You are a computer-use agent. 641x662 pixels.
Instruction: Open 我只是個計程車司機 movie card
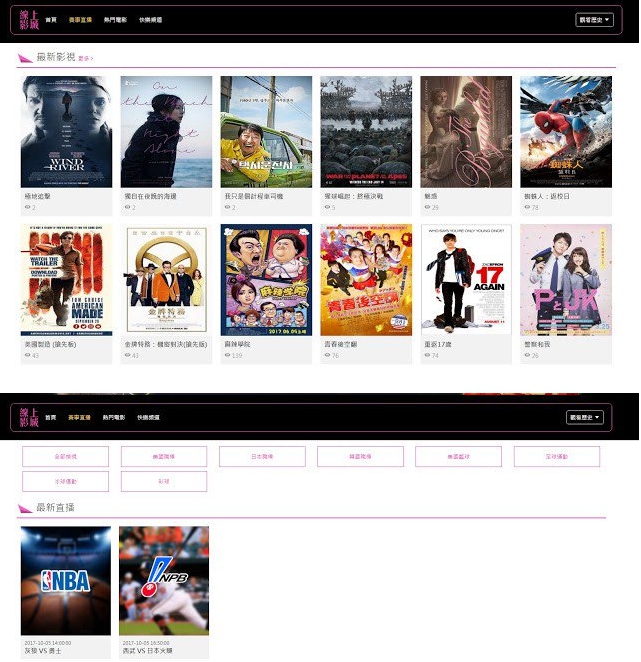click(x=266, y=132)
